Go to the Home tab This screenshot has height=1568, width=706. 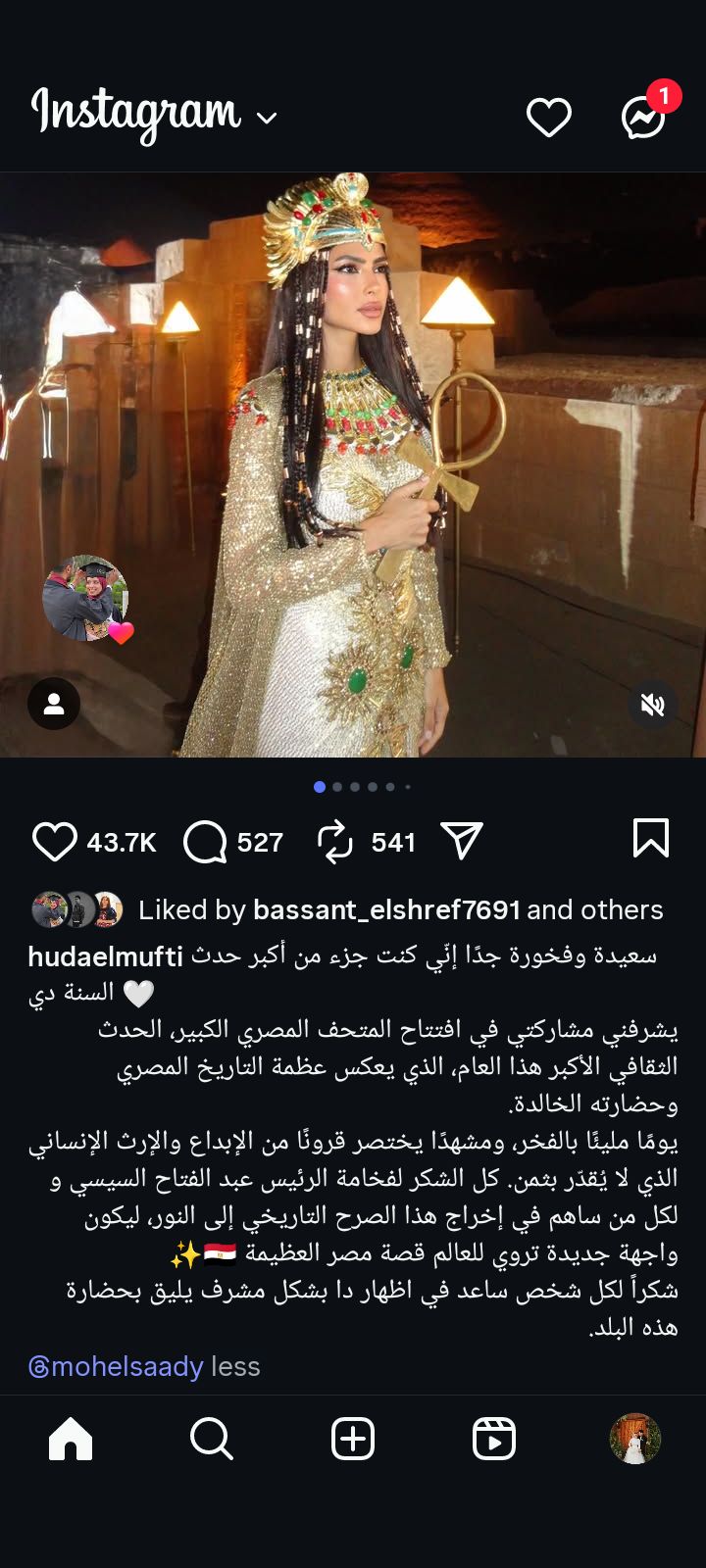tap(71, 1439)
